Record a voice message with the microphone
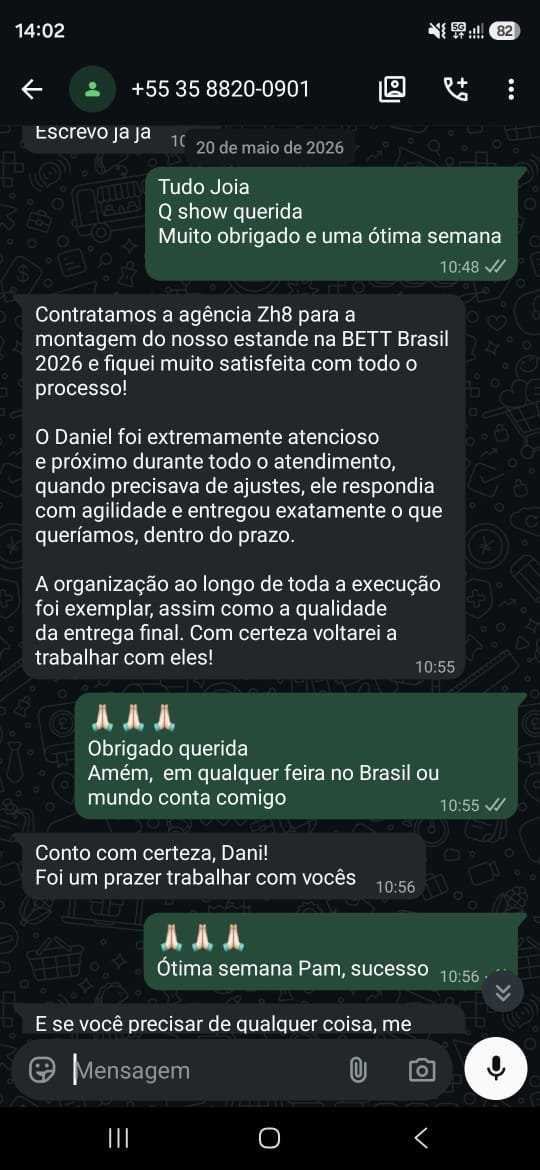Image resolution: width=540 pixels, height=1170 pixels. click(496, 1069)
